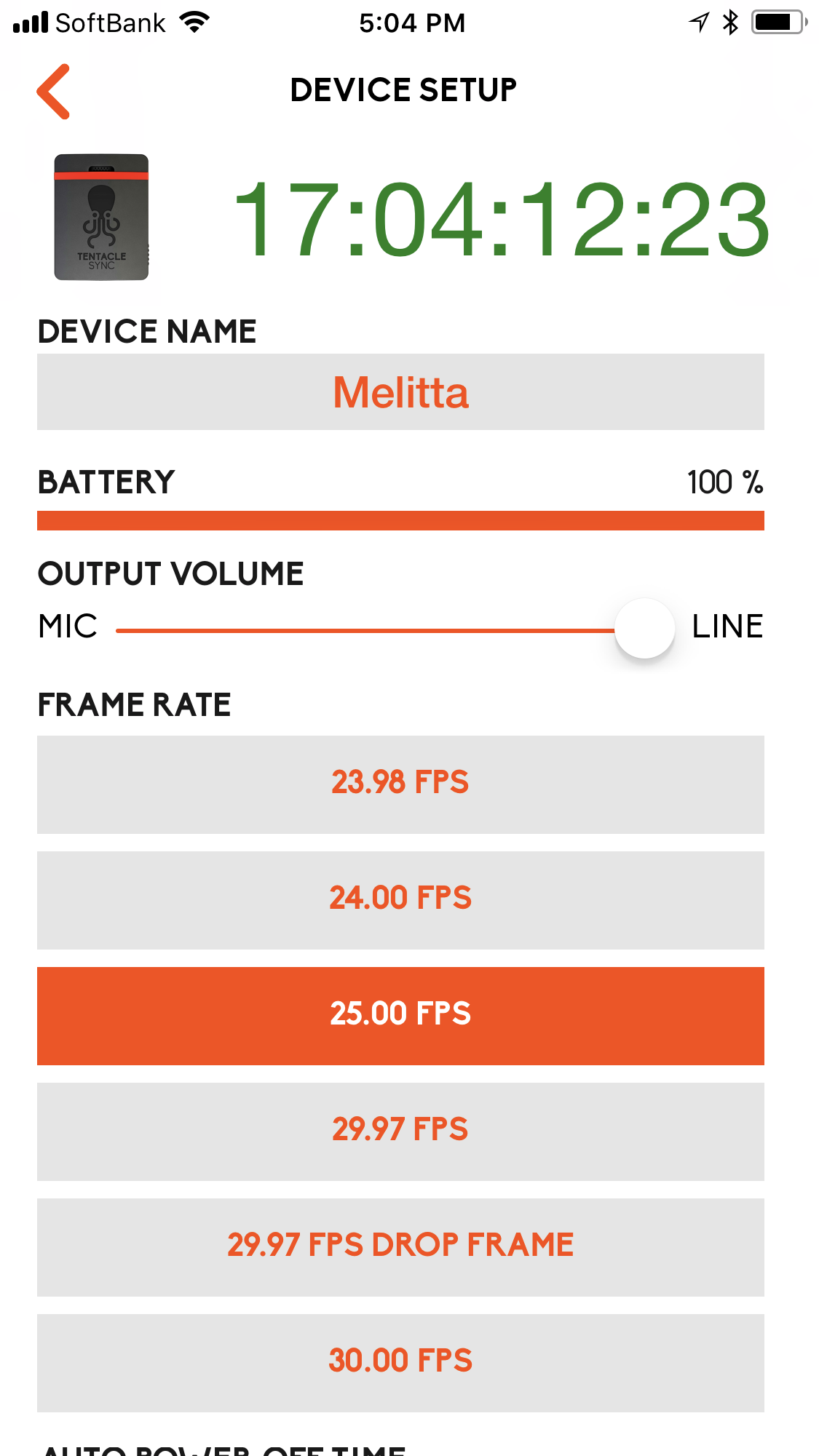Select 23.98 FPS frame rate
Screen dimensions: 819x1456
click(x=400, y=784)
